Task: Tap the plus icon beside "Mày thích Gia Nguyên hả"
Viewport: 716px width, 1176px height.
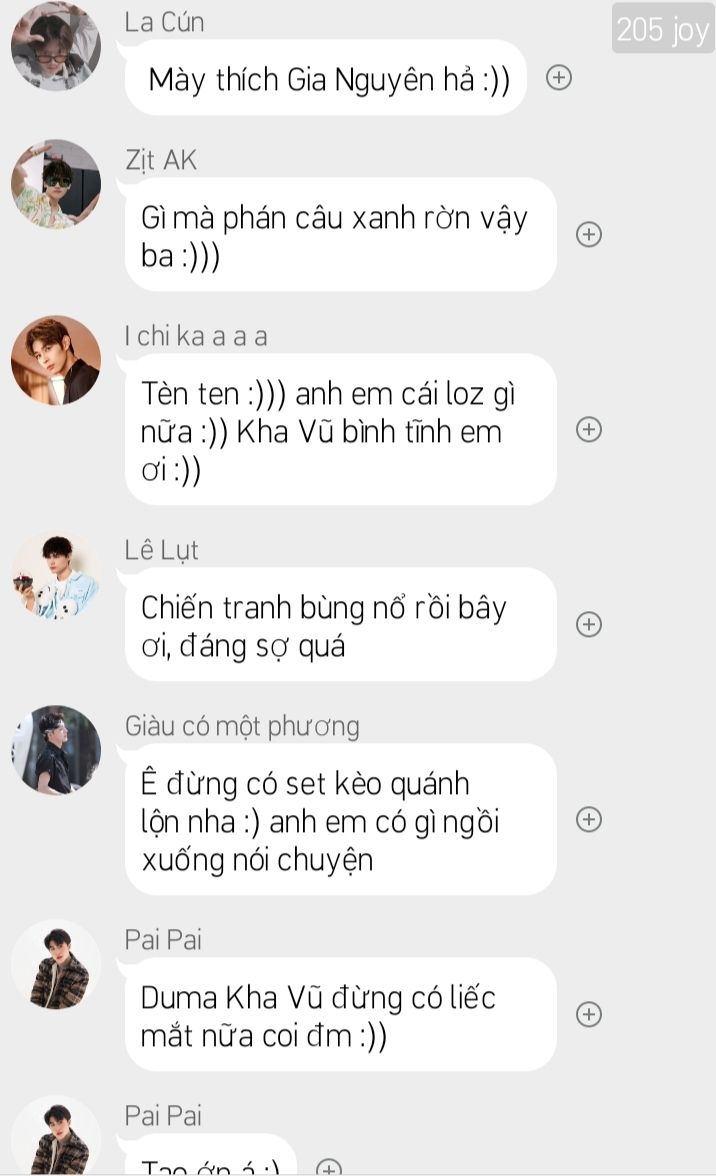Action: (559, 78)
